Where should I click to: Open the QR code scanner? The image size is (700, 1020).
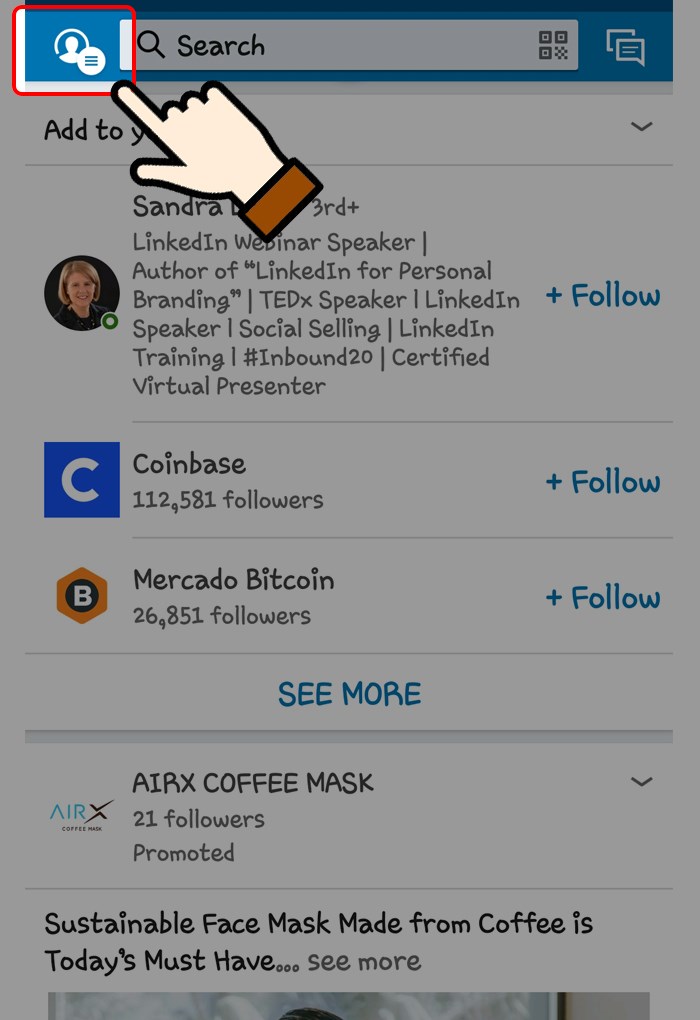(x=552, y=46)
